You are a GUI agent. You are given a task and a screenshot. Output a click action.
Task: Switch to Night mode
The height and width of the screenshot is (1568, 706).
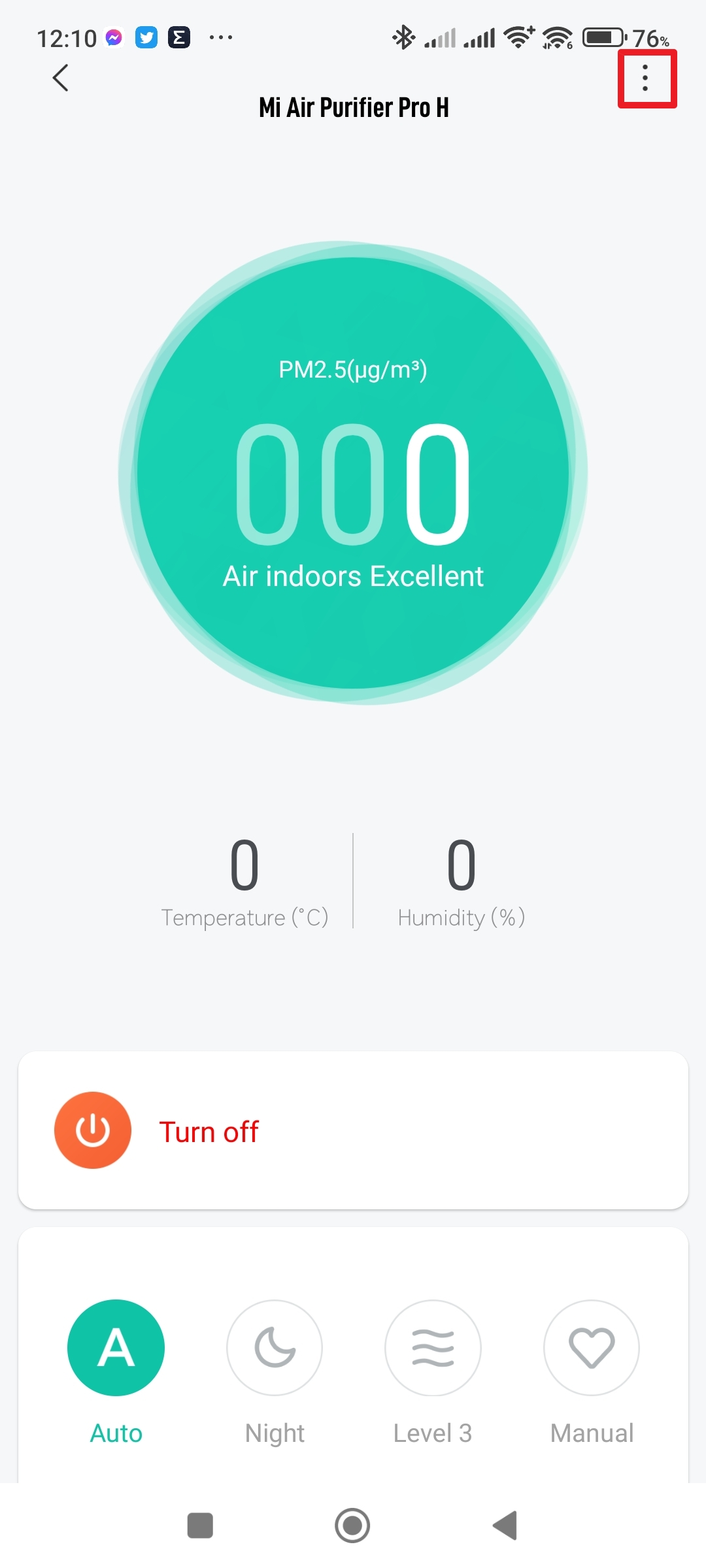(x=275, y=1348)
